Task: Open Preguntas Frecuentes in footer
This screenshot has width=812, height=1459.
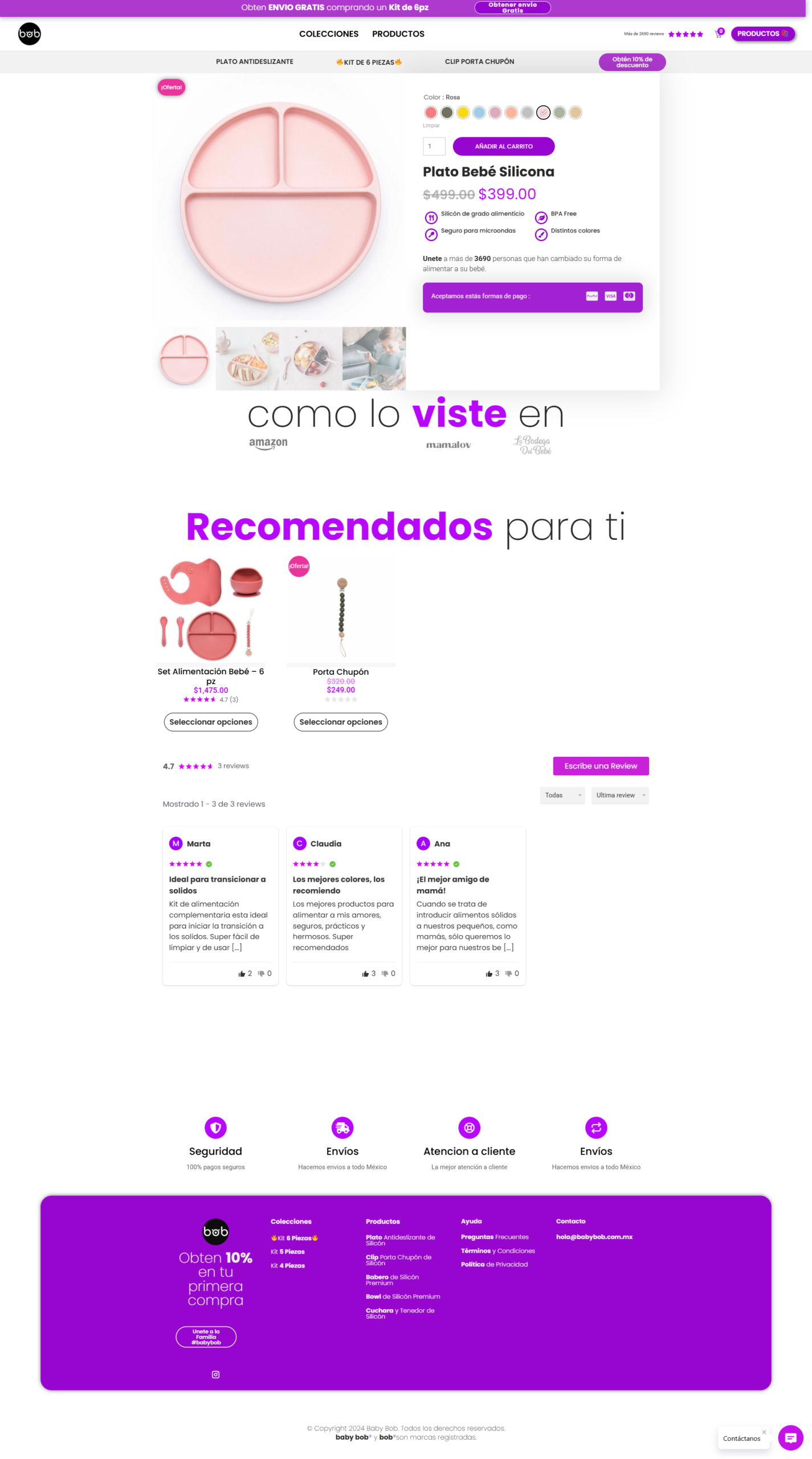Action: coord(494,1236)
